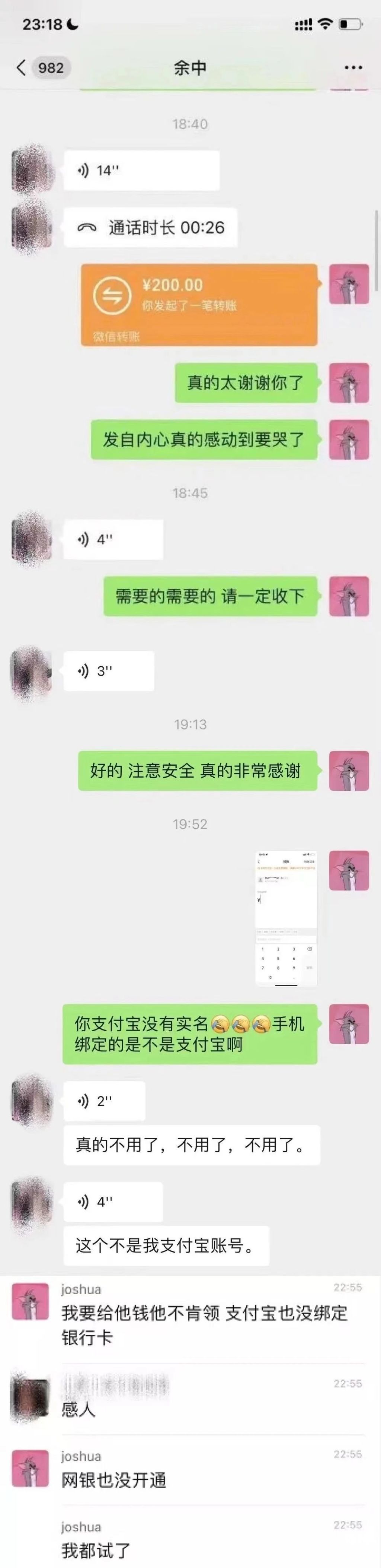
Task: Play the 14-second voice message
Action: coord(141,171)
